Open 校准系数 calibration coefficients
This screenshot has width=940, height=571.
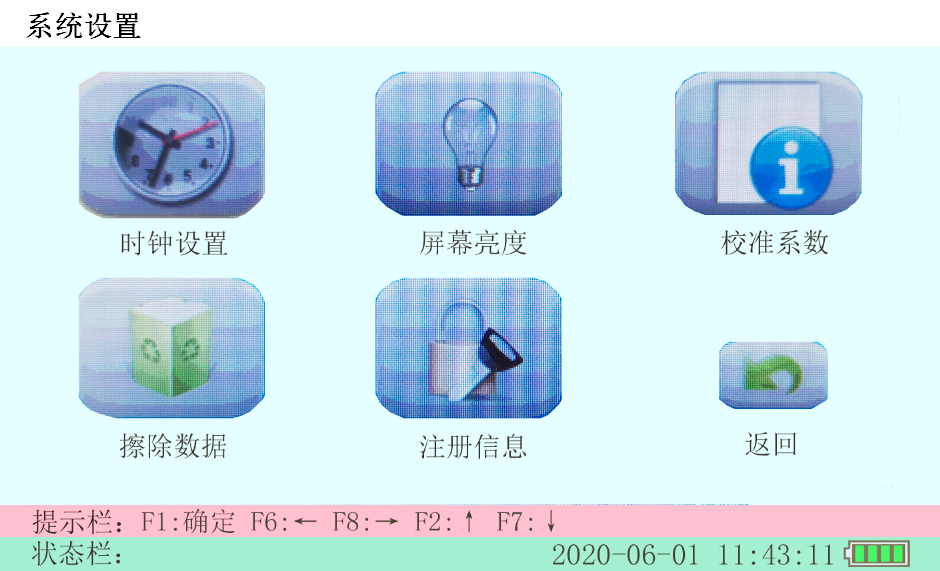(x=768, y=144)
